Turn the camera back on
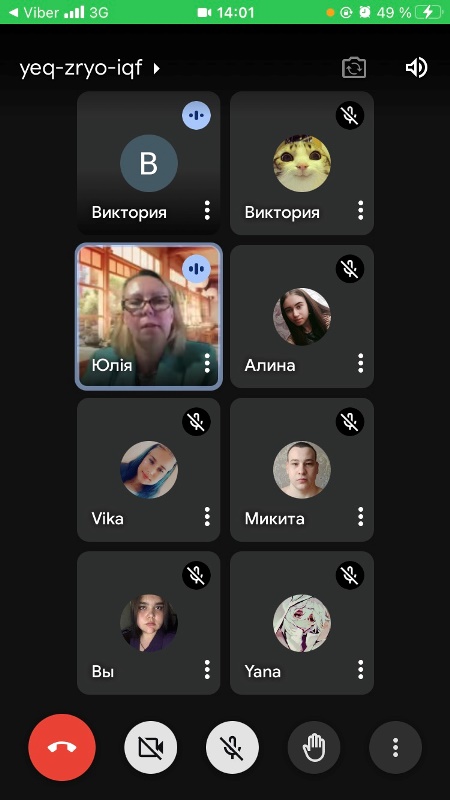This screenshot has width=450, height=800. pyautogui.click(x=151, y=747)
